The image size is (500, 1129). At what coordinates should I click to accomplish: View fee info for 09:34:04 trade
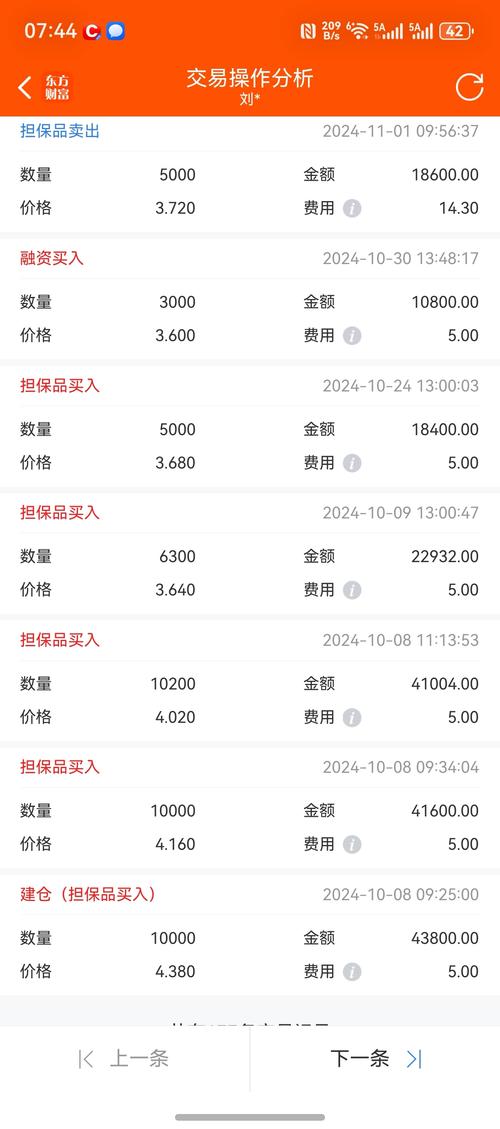[352, 845]
